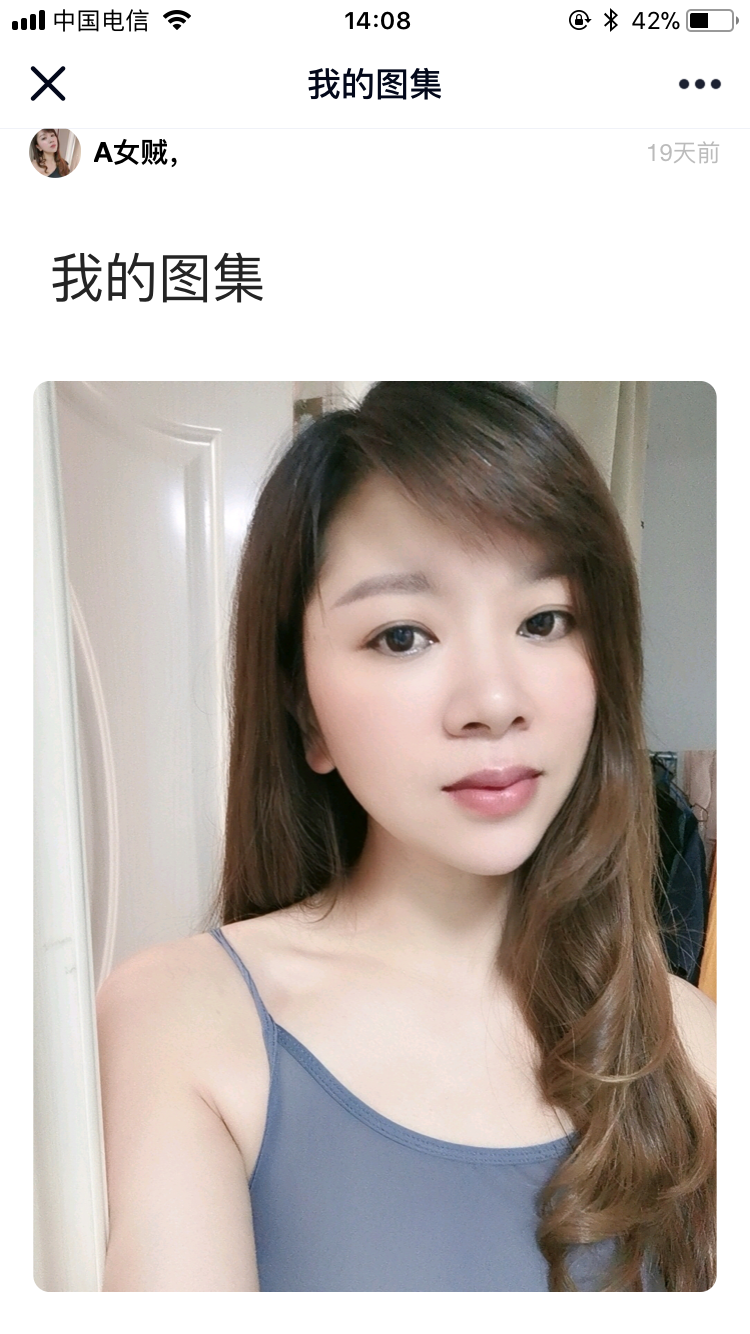
Task: Open A女贼's profile avatar
Action: (x=55, y=154)
